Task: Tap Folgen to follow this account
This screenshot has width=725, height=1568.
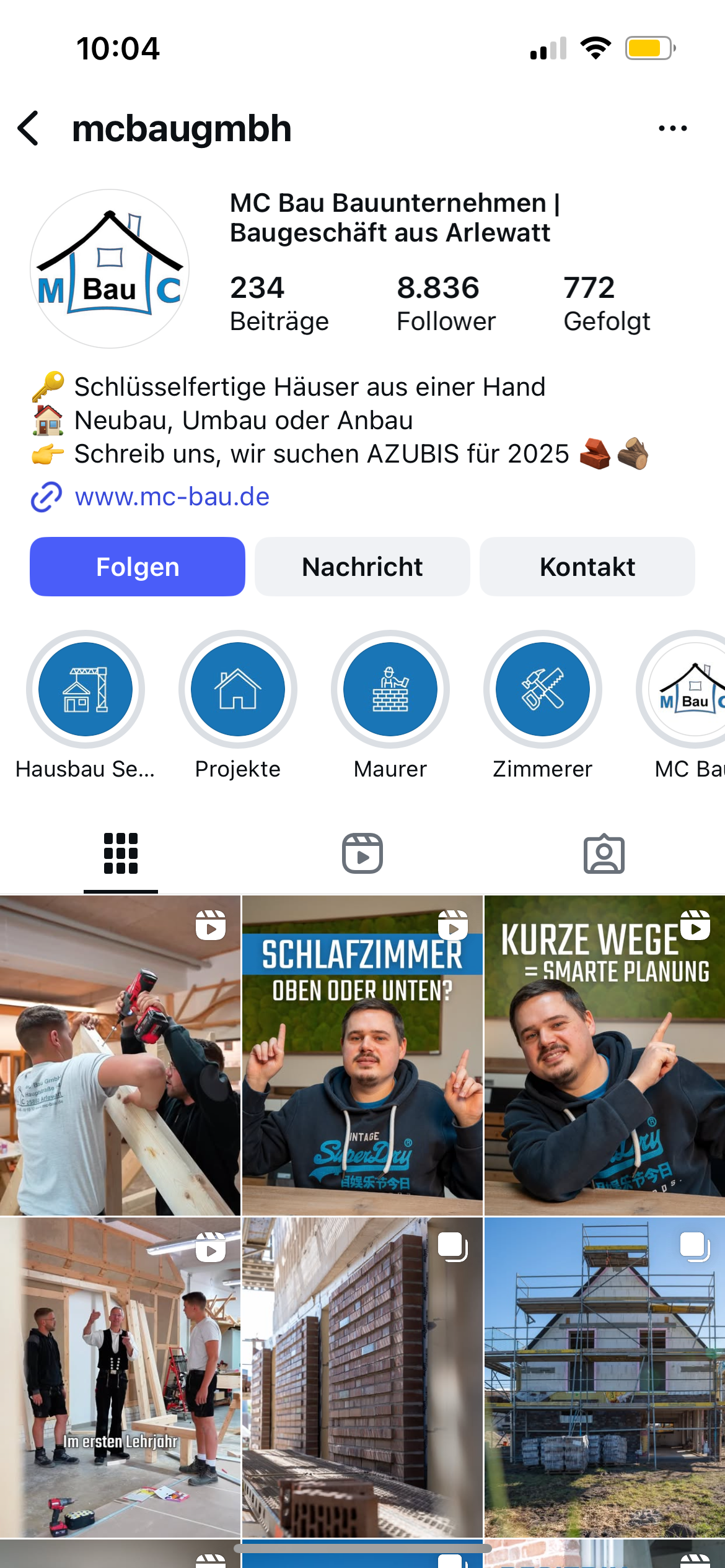Action: pyautogui.click(x=138, y=567)
